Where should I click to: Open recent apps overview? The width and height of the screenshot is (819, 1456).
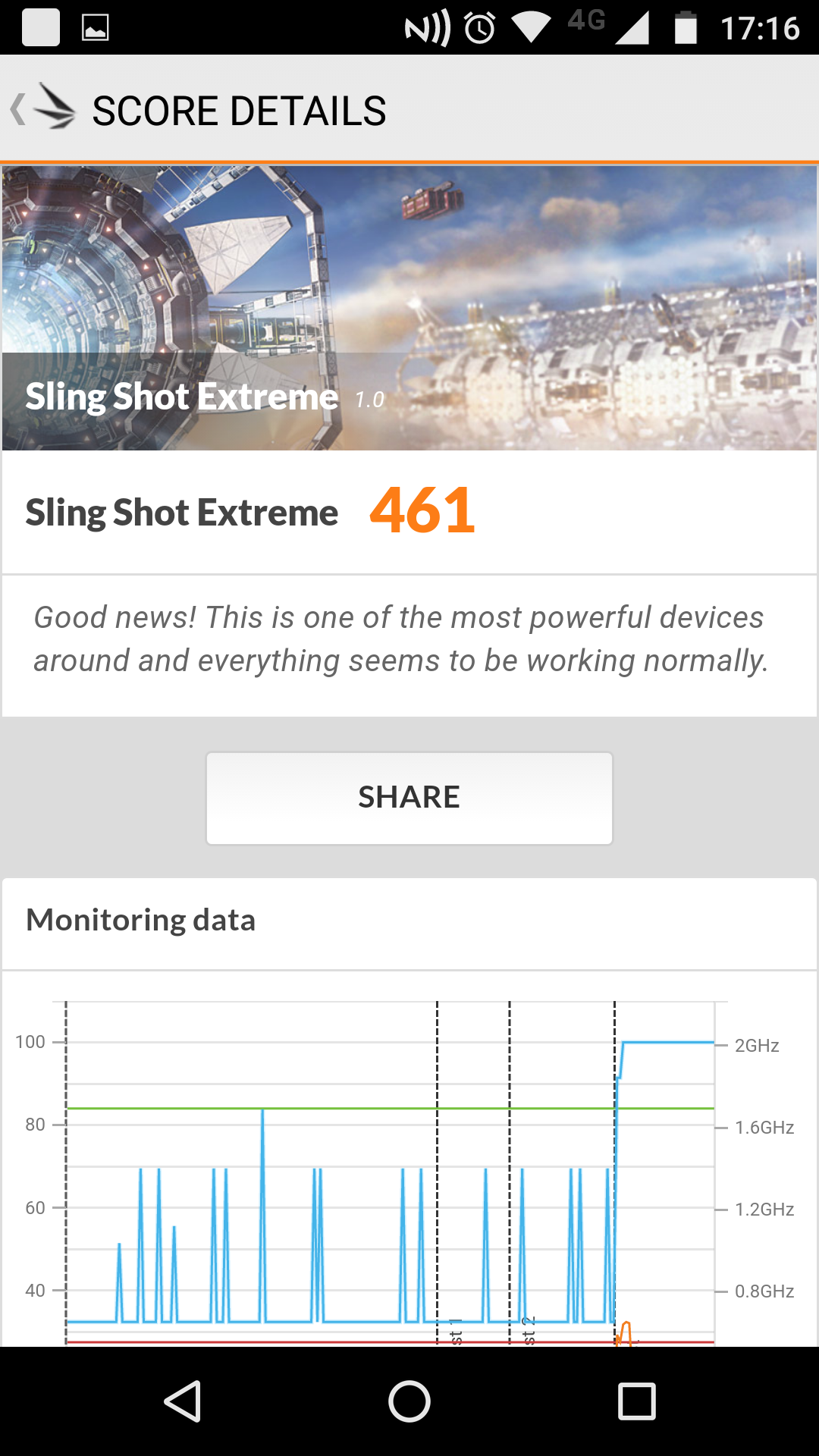[x=637, y=1401]
